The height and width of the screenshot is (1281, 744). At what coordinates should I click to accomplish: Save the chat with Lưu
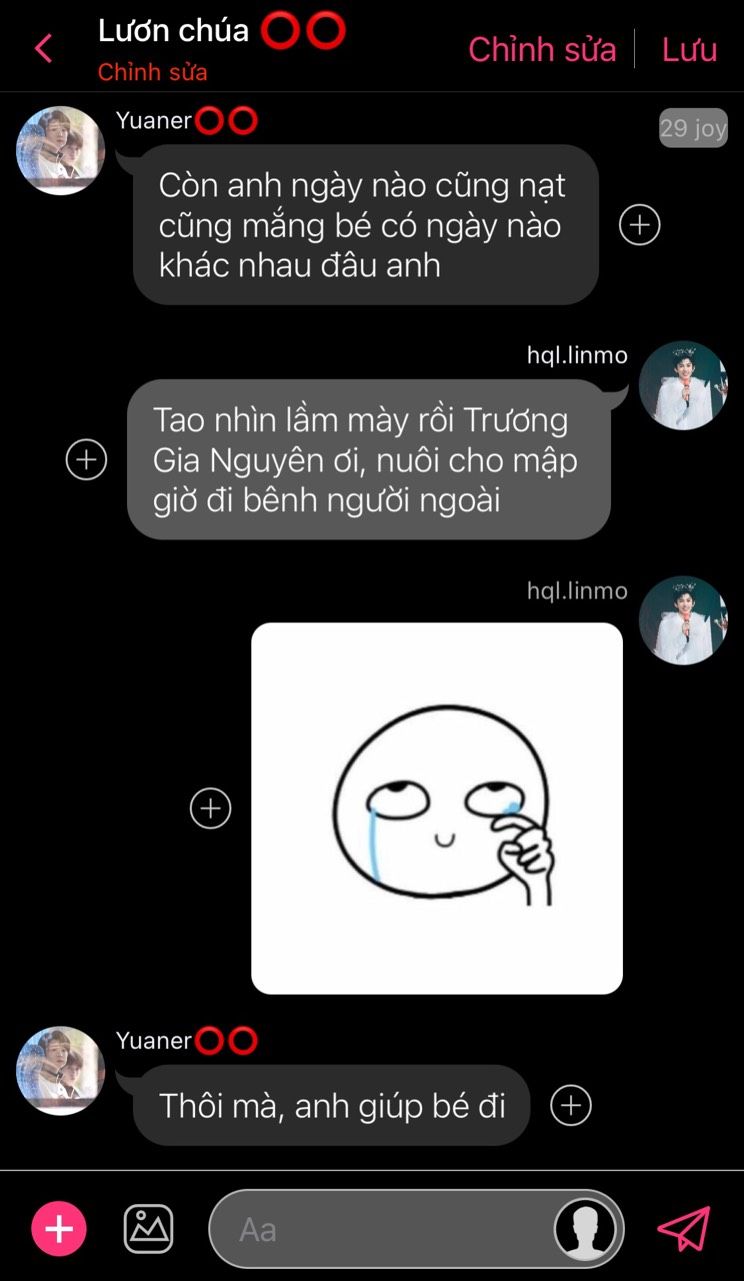[689, 49]
